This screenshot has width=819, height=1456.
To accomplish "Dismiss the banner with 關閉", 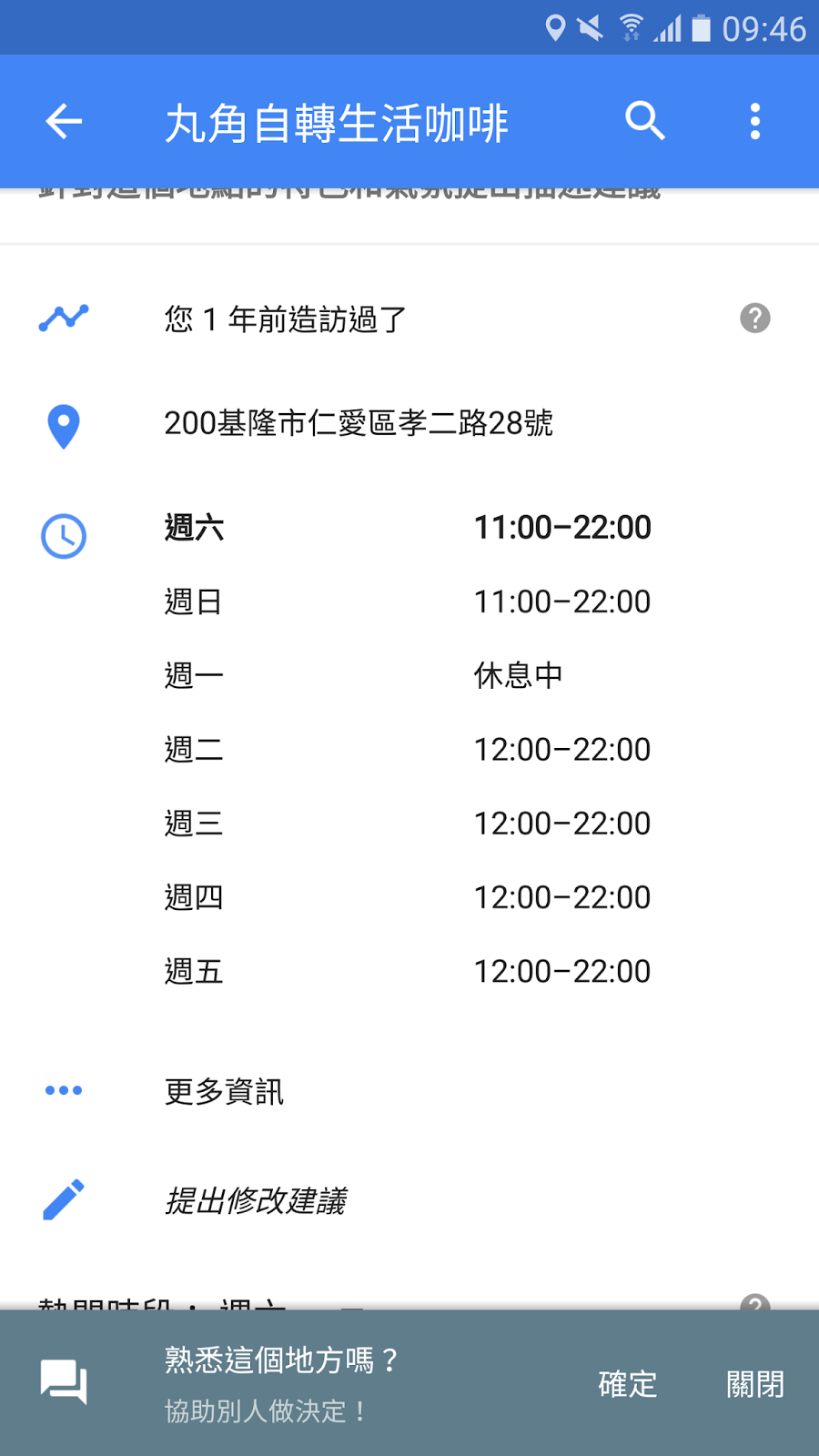I will [754, 1384].
